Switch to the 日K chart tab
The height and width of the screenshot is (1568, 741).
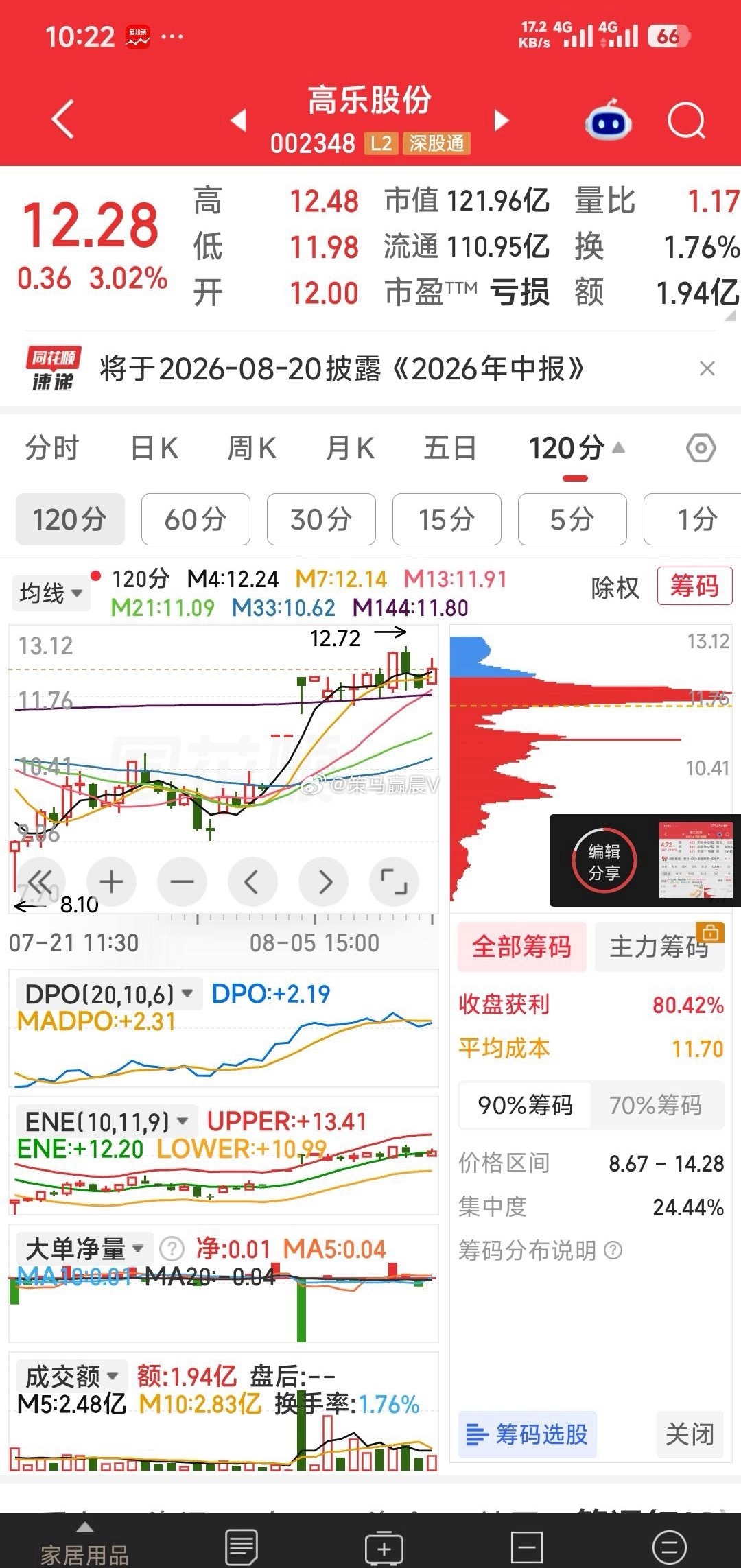pos(154,449)
